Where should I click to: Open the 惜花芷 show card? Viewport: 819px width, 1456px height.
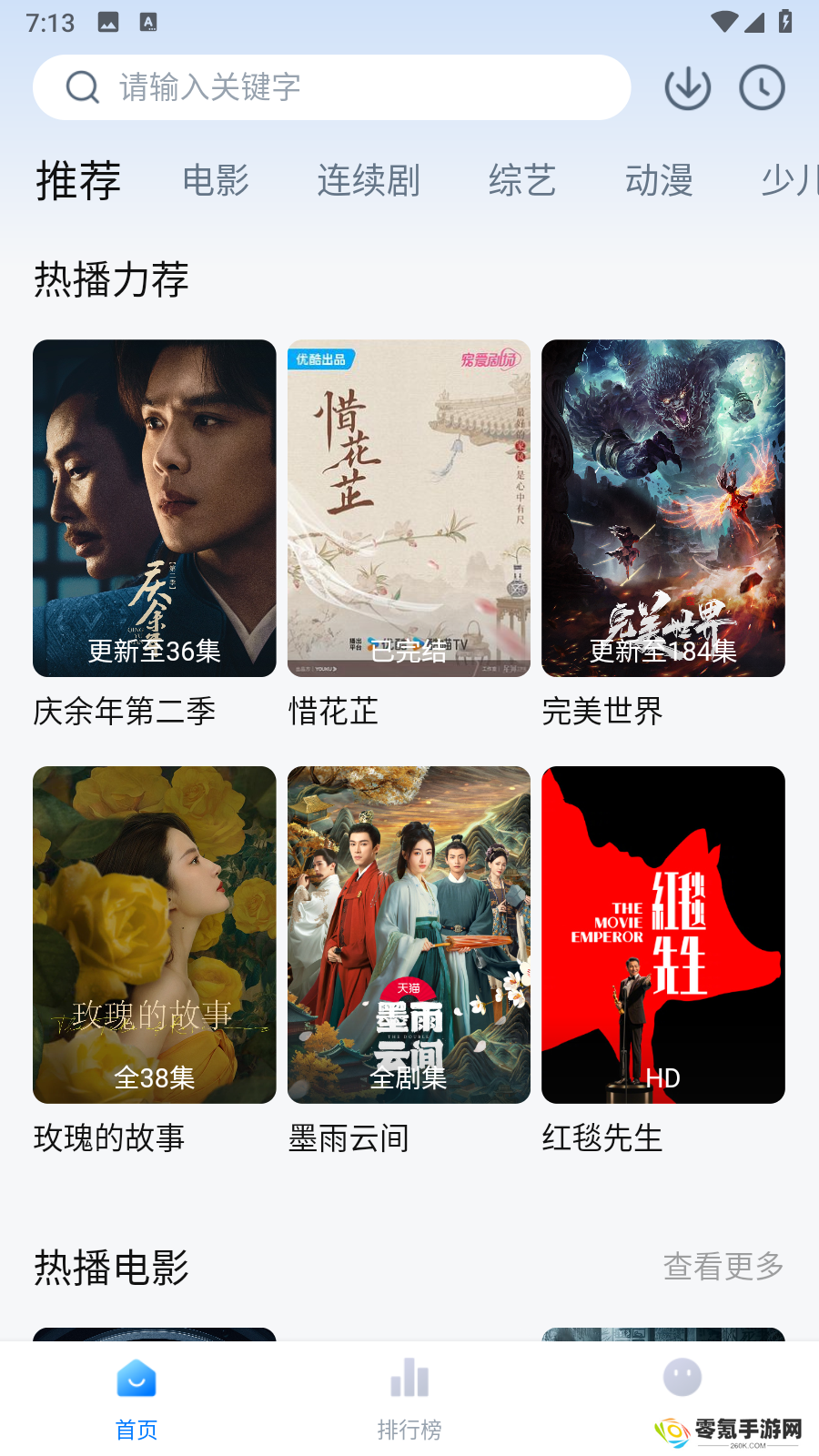pyautogui.click(x=409, y=508)
